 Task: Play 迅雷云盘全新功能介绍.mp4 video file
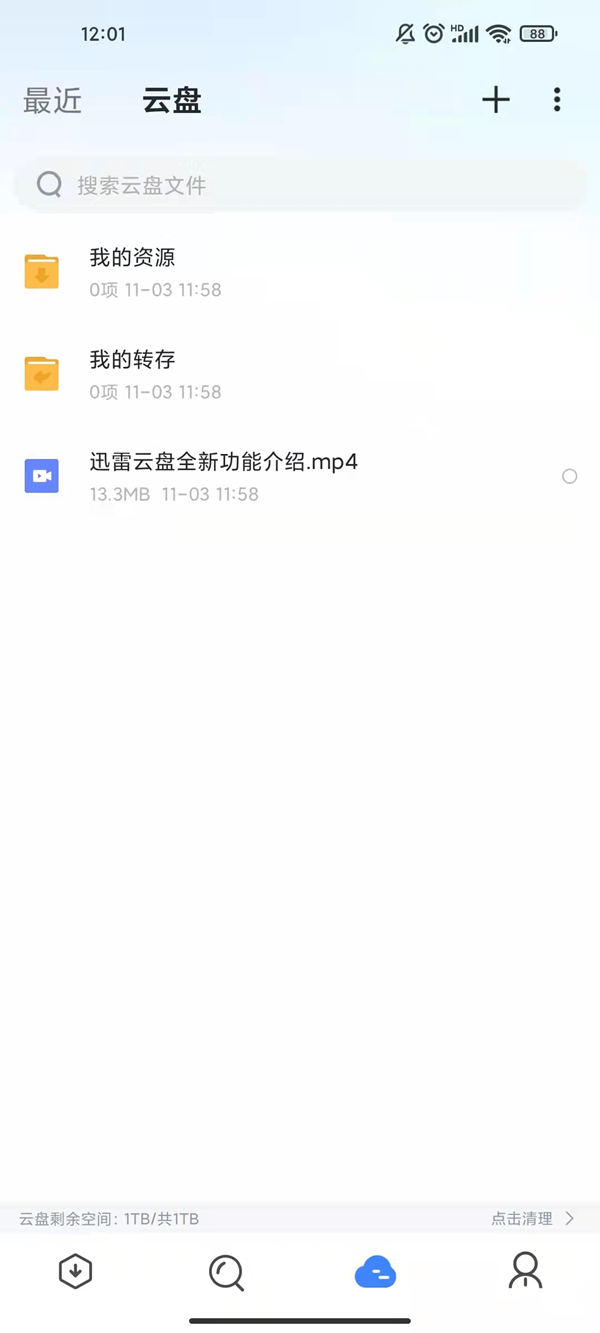(224, 476)
